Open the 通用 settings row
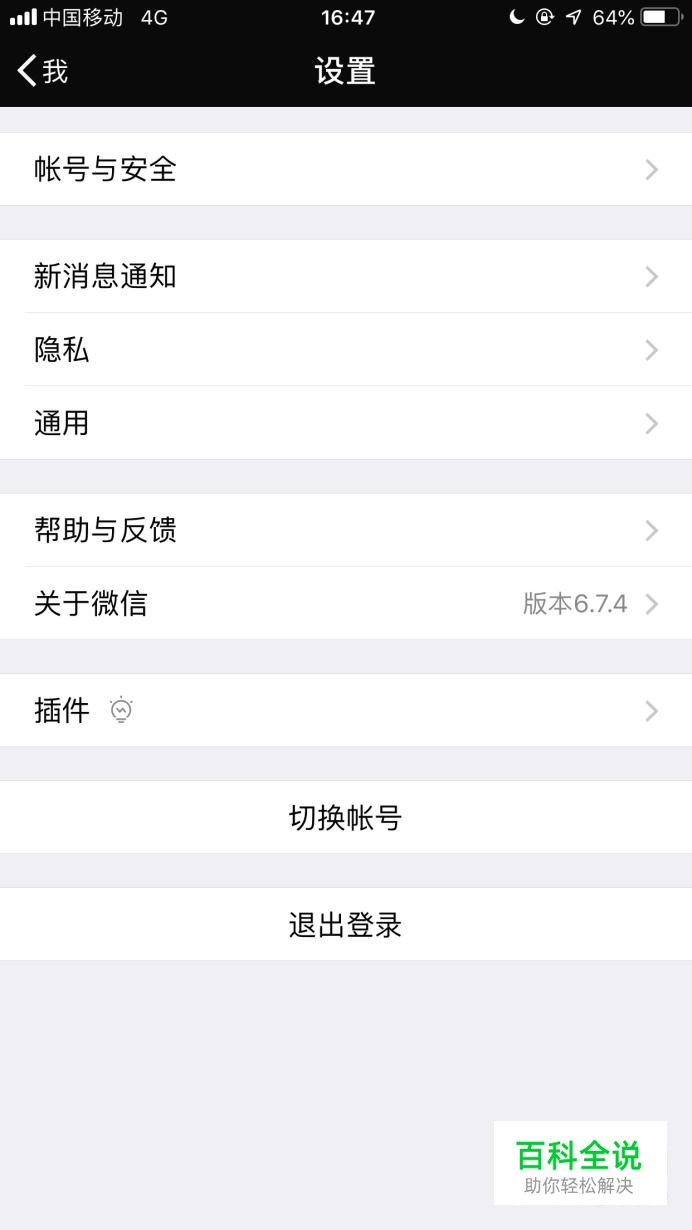The height and width of the screenshot is (1230, 692). [346, 423]
